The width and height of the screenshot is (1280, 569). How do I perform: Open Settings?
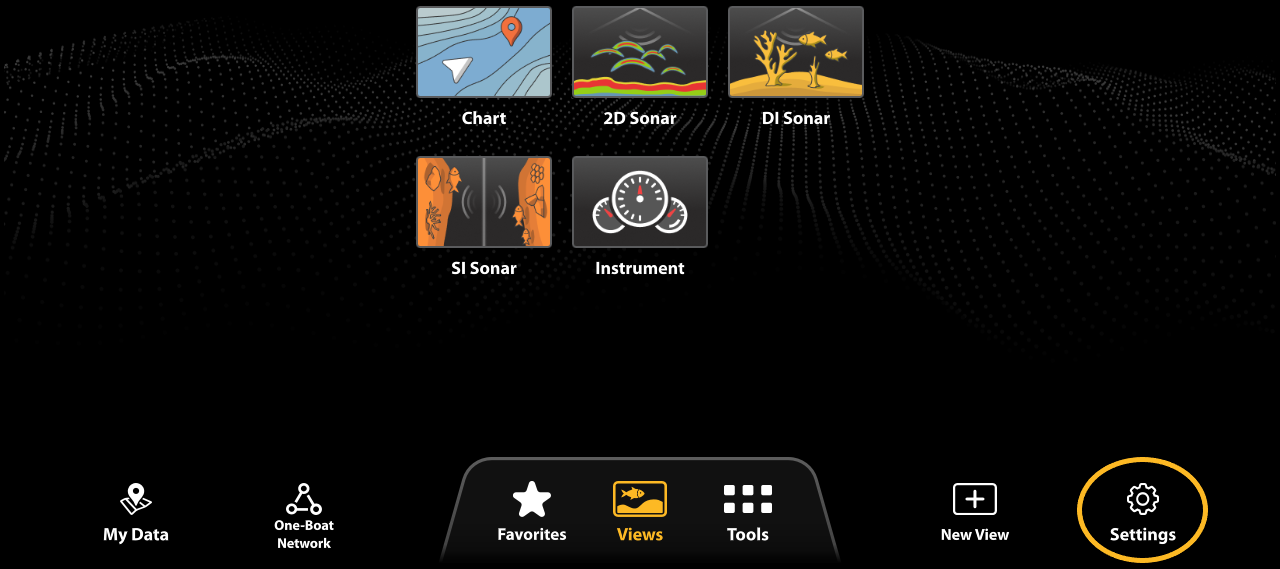(1142, 511)
